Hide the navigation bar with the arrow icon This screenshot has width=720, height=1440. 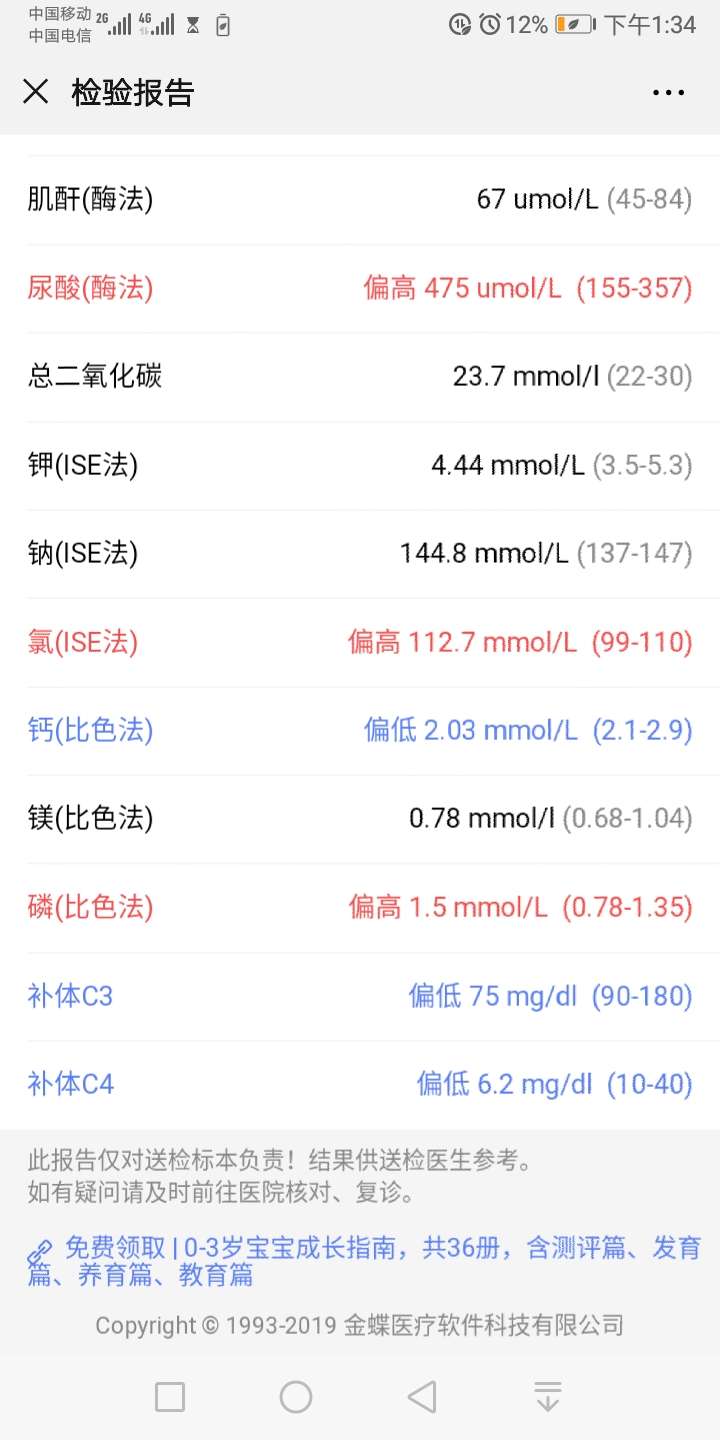(547, 1394)
